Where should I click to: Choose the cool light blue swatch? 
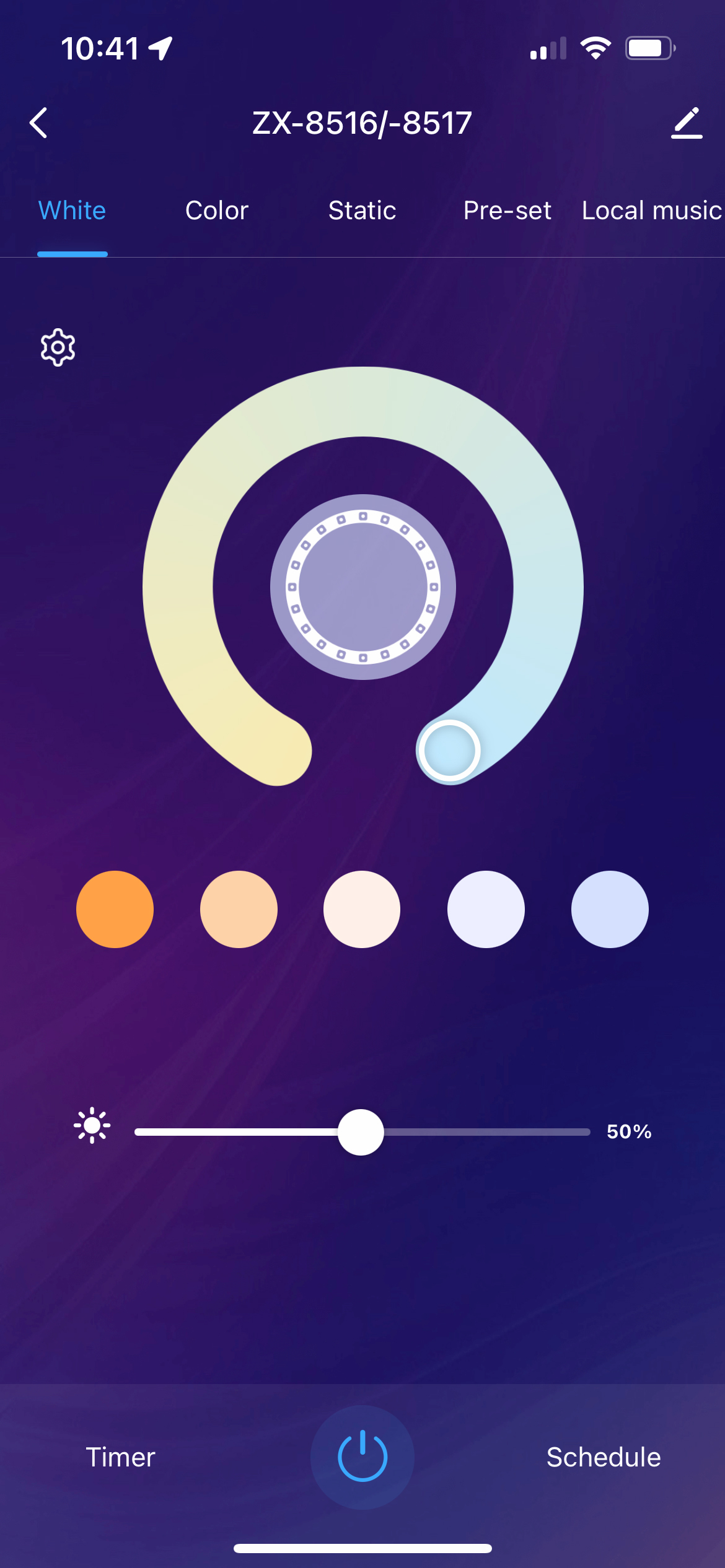610,909
